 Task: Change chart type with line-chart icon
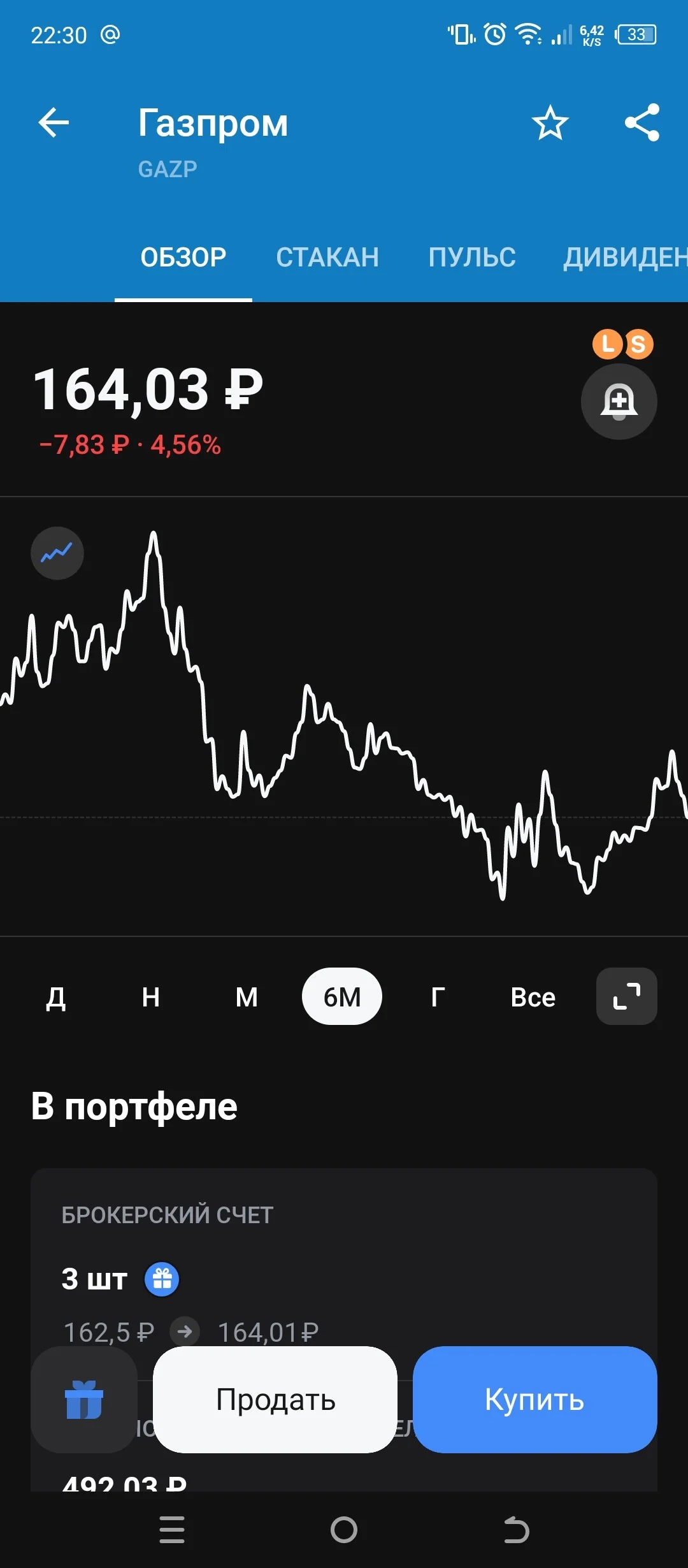click(57, 553)
